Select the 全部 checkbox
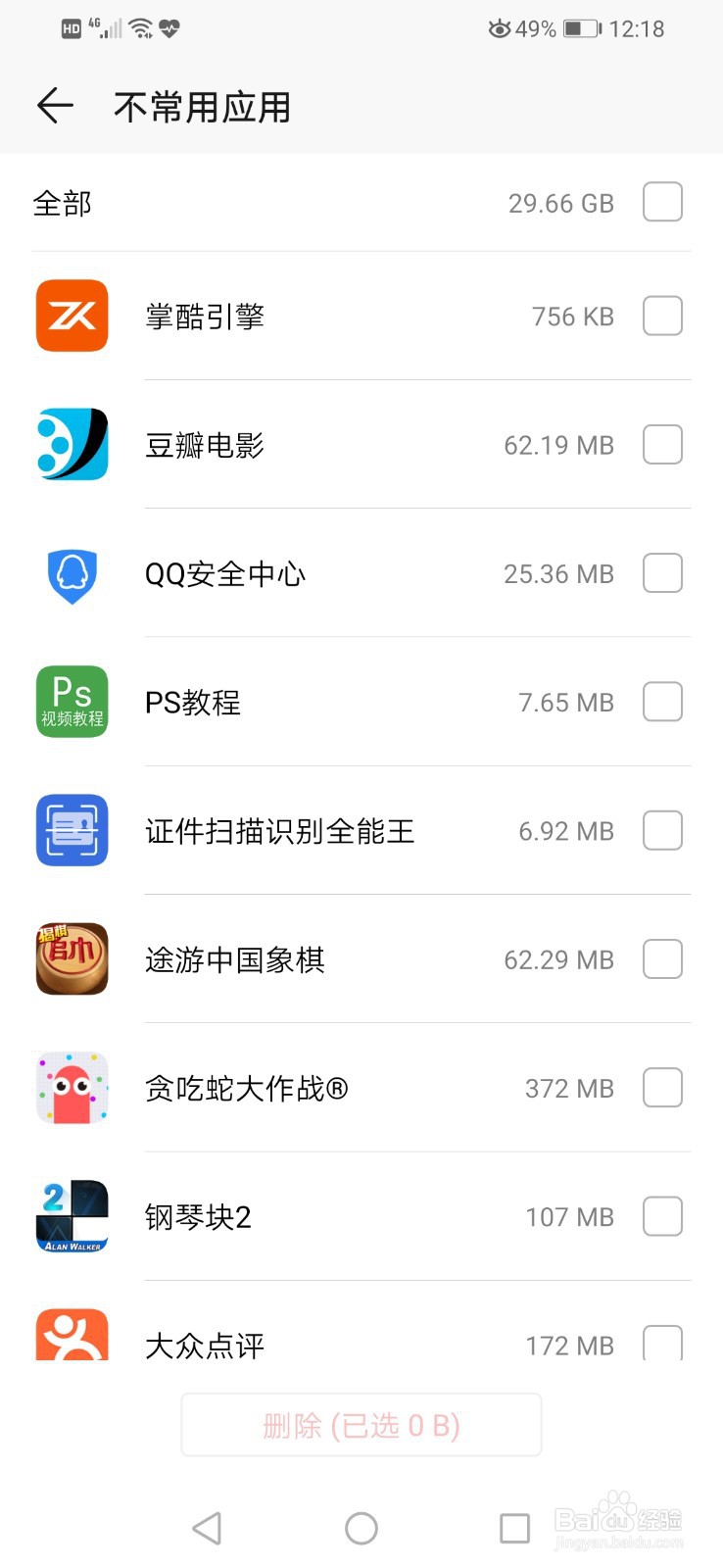Viewport: 723px width, 1568px height. 662,203
